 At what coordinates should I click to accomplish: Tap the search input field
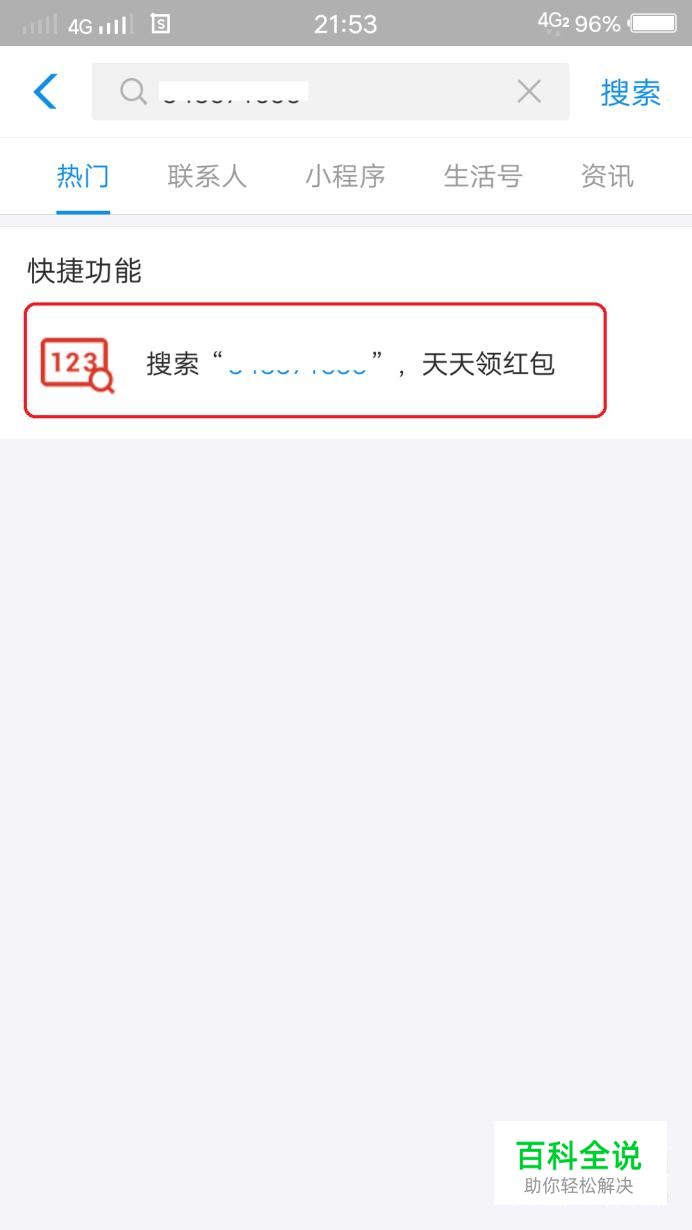(330, 92)
